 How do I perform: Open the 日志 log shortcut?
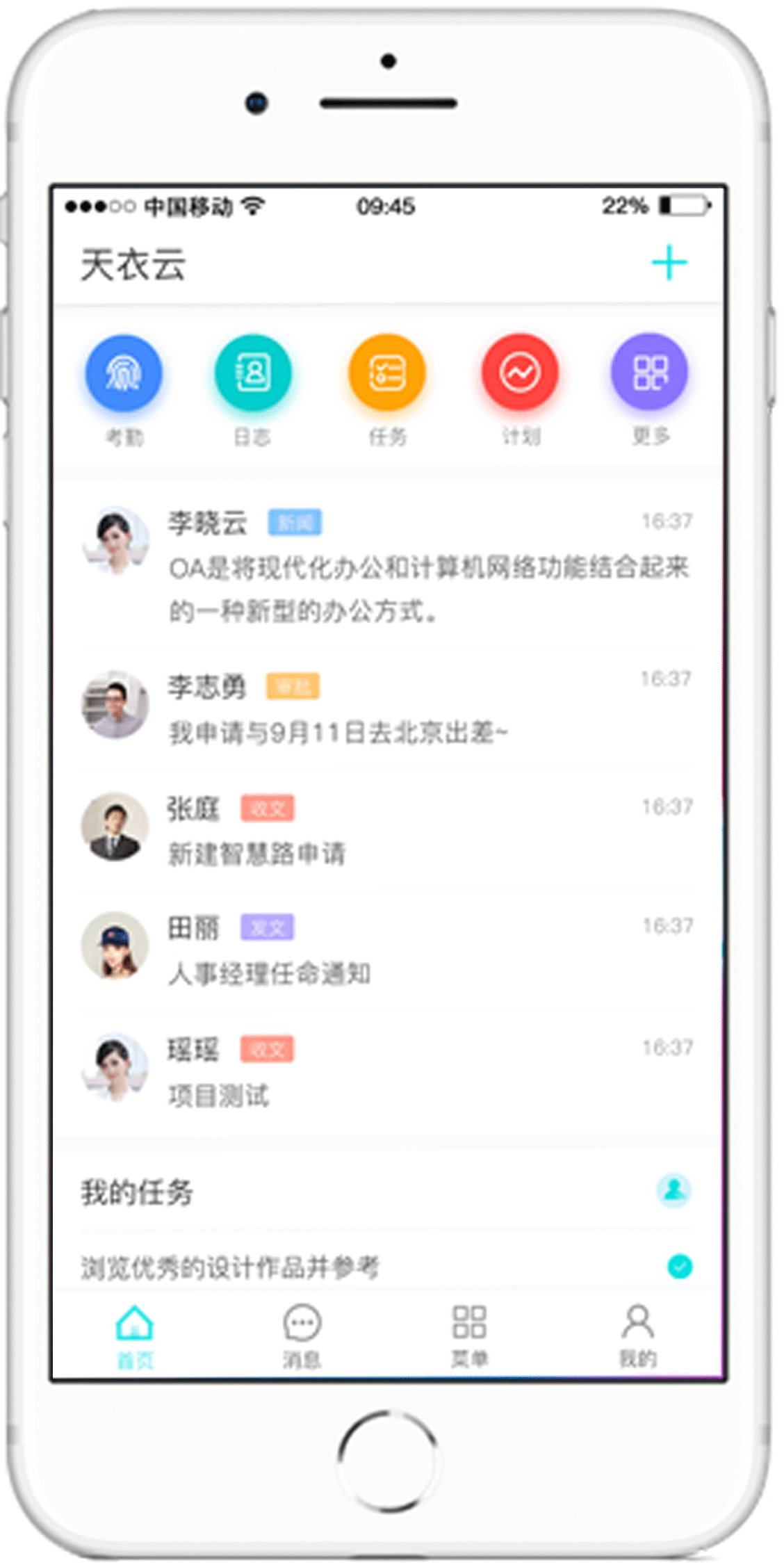click(252, 373)
